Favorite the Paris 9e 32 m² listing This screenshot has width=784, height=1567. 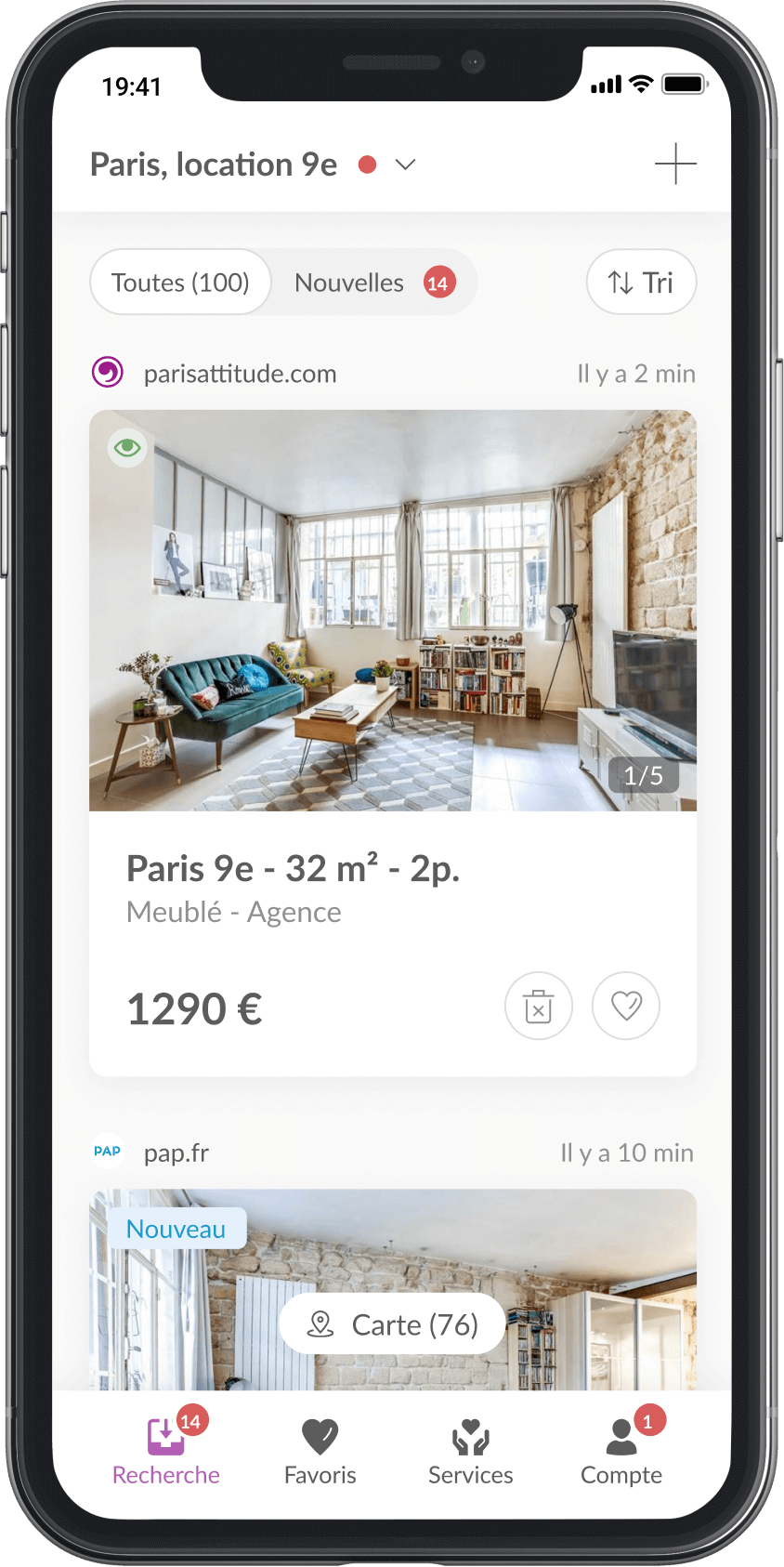tap(626, 1006)
